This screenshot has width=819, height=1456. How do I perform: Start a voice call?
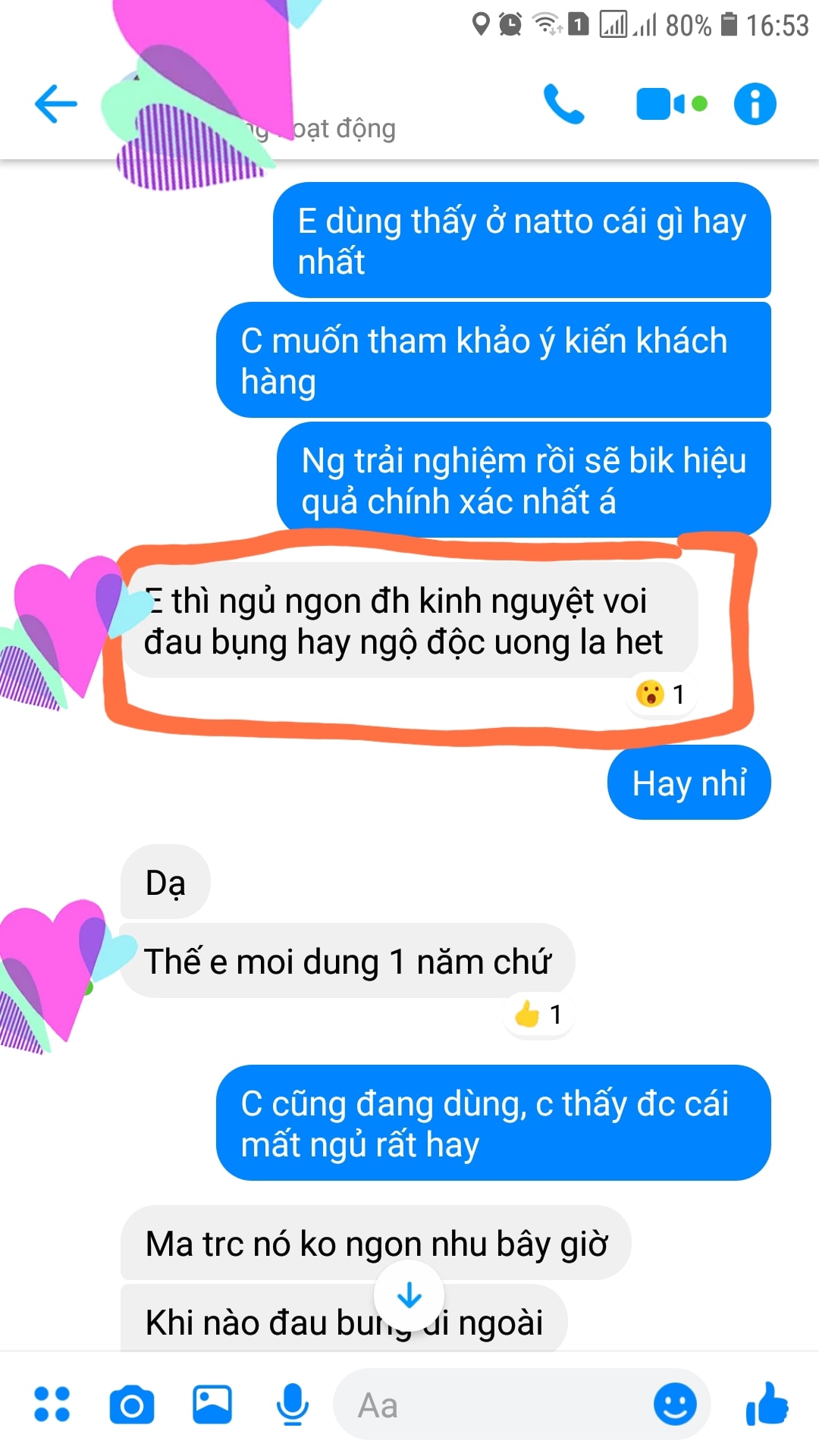click(563, 104)
